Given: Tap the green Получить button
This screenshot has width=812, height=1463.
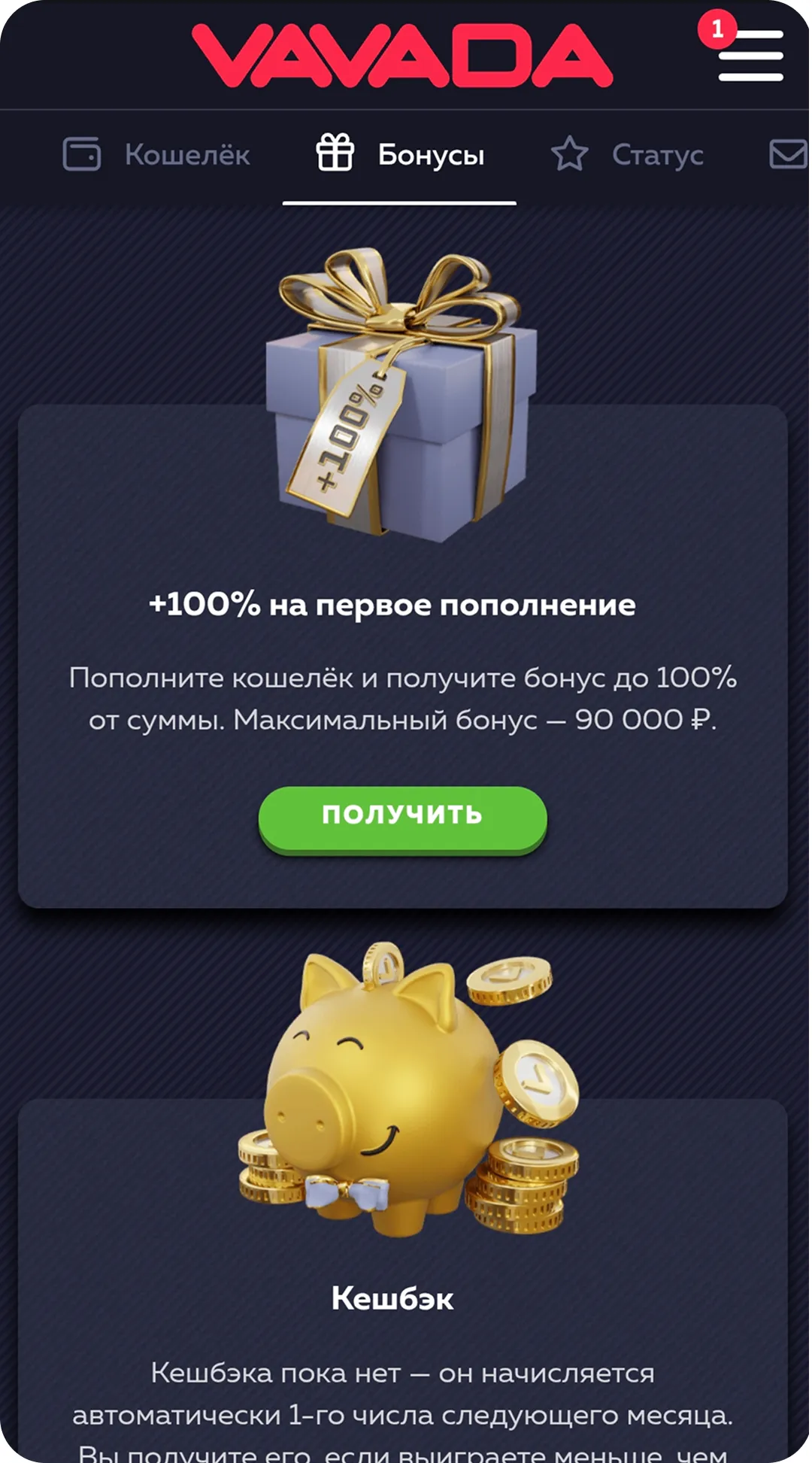Looking at the screenshot, I should tap(402, 816).
